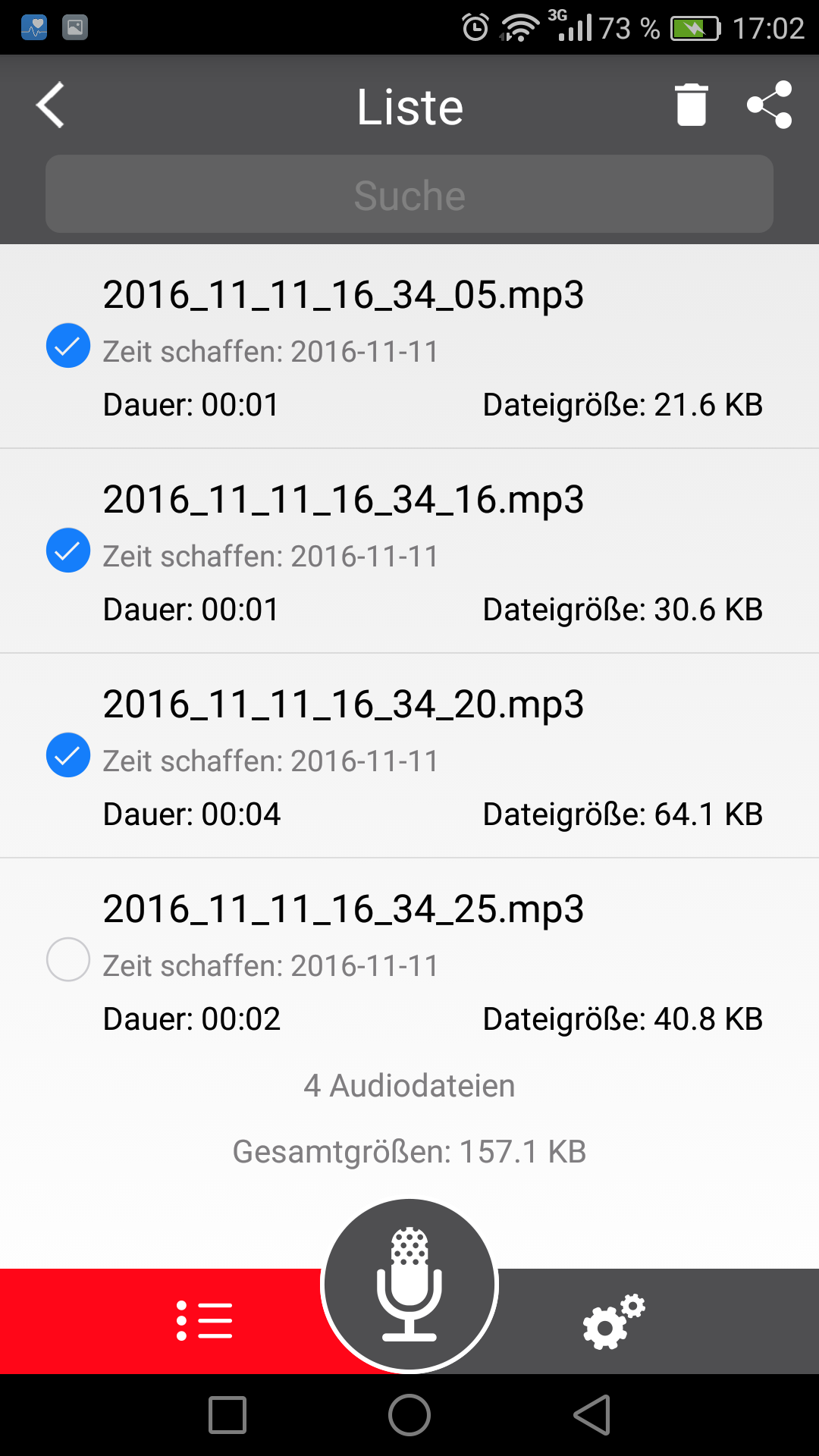Share the selected recordings

point(769,105)
